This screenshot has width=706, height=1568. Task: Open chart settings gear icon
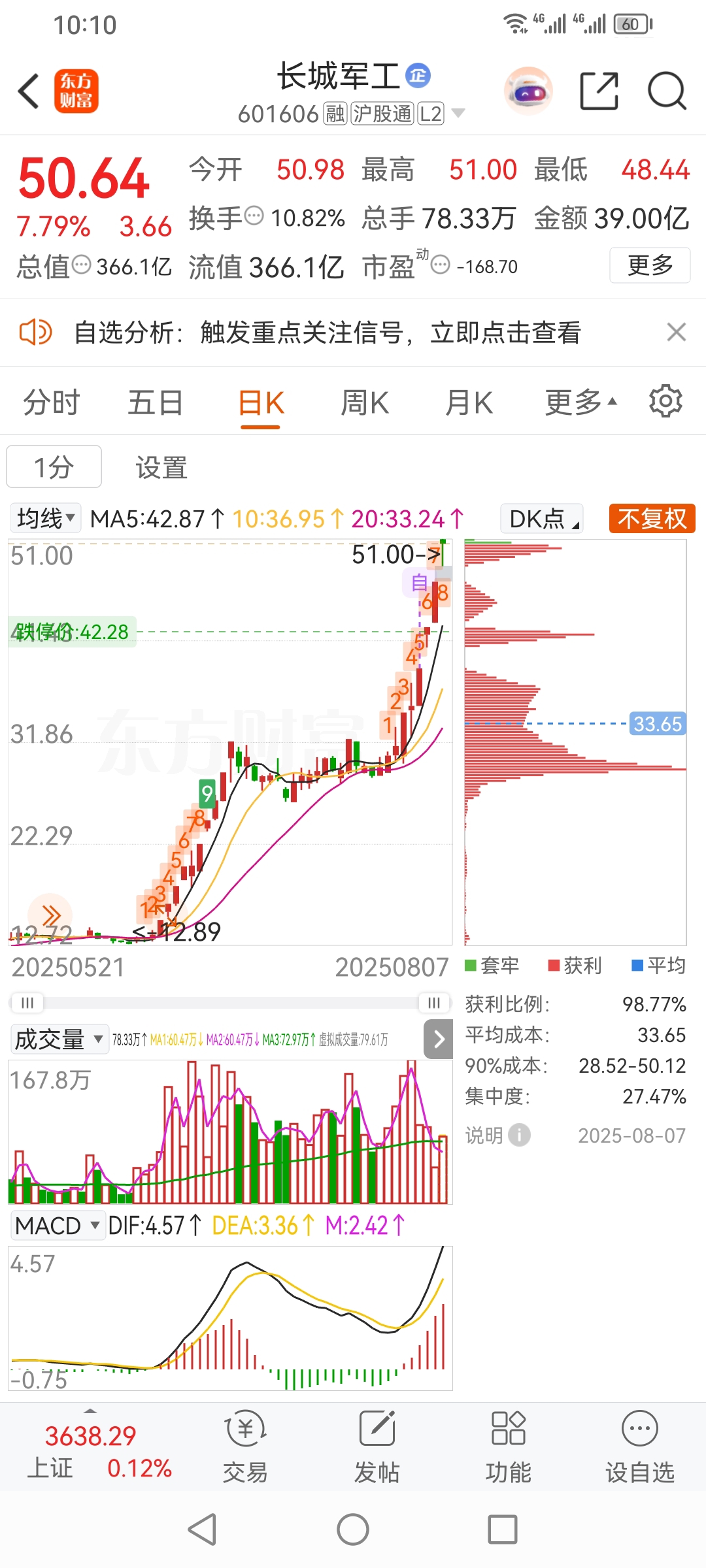(x=665, y=401)
